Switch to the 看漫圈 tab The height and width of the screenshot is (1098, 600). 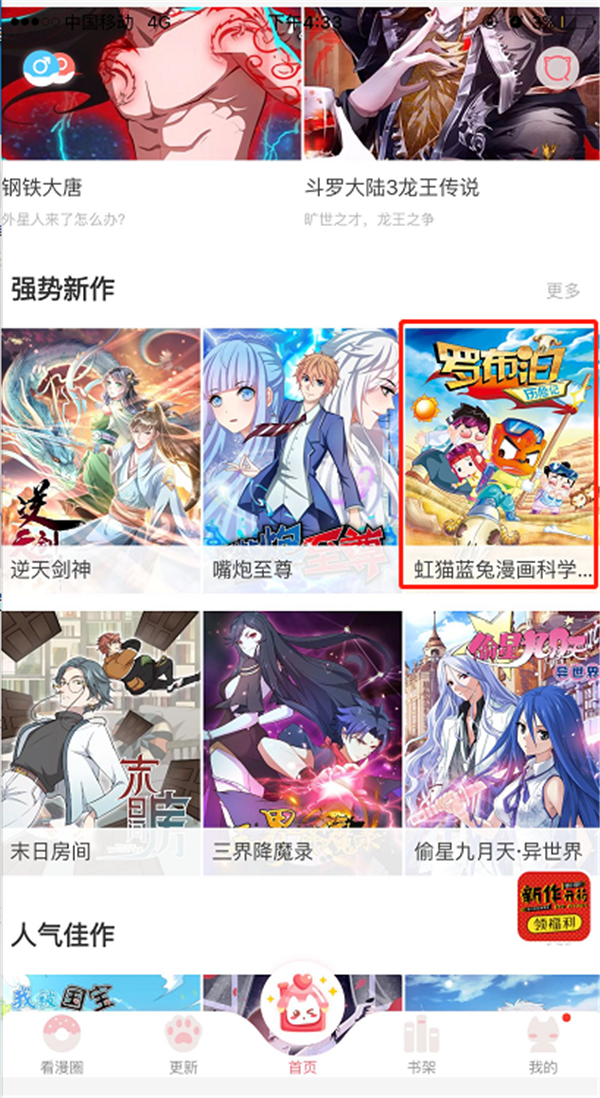click(x=62, y=1043)
